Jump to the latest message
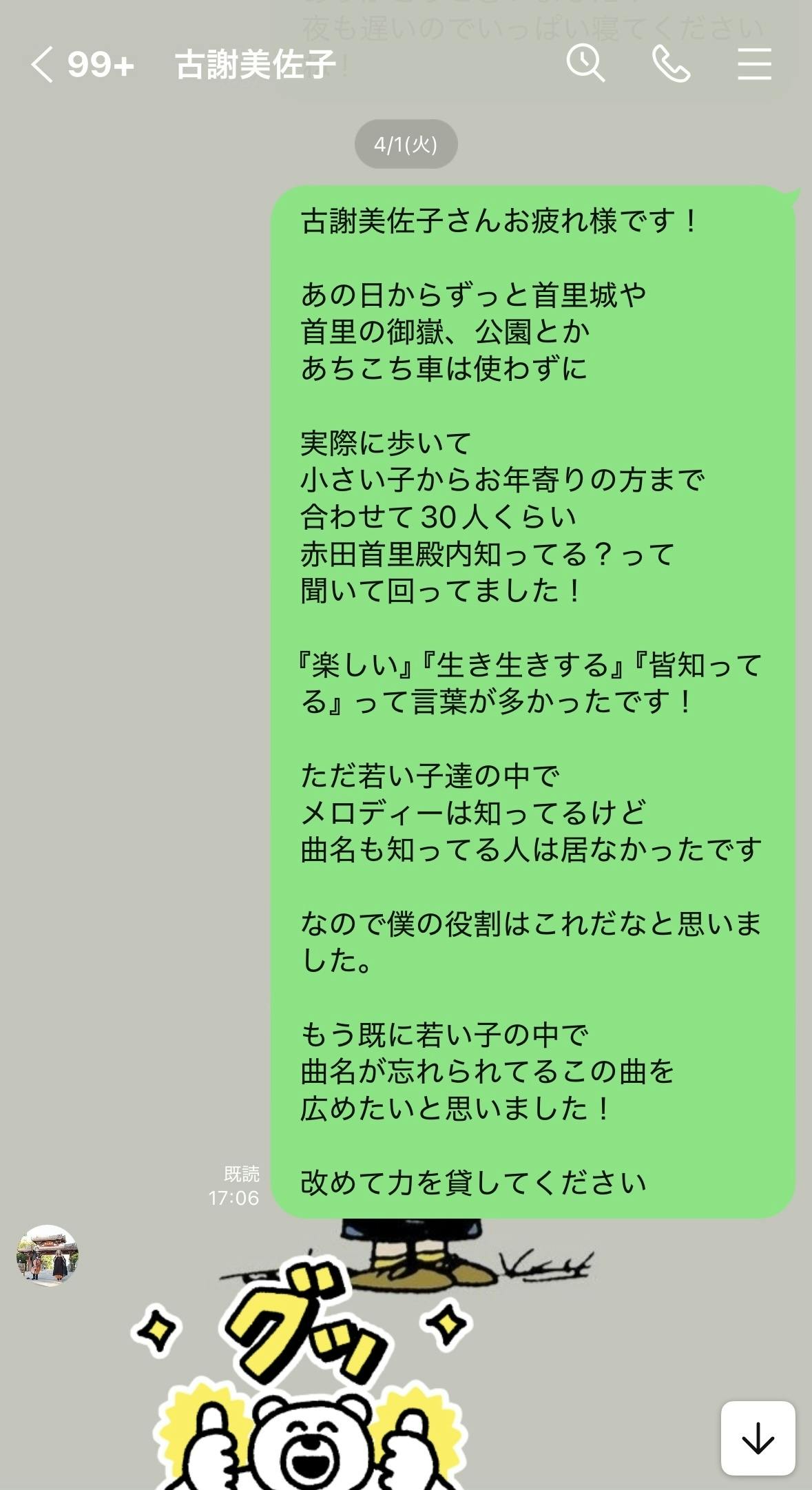The image size is (812, 1490). 758,1438
